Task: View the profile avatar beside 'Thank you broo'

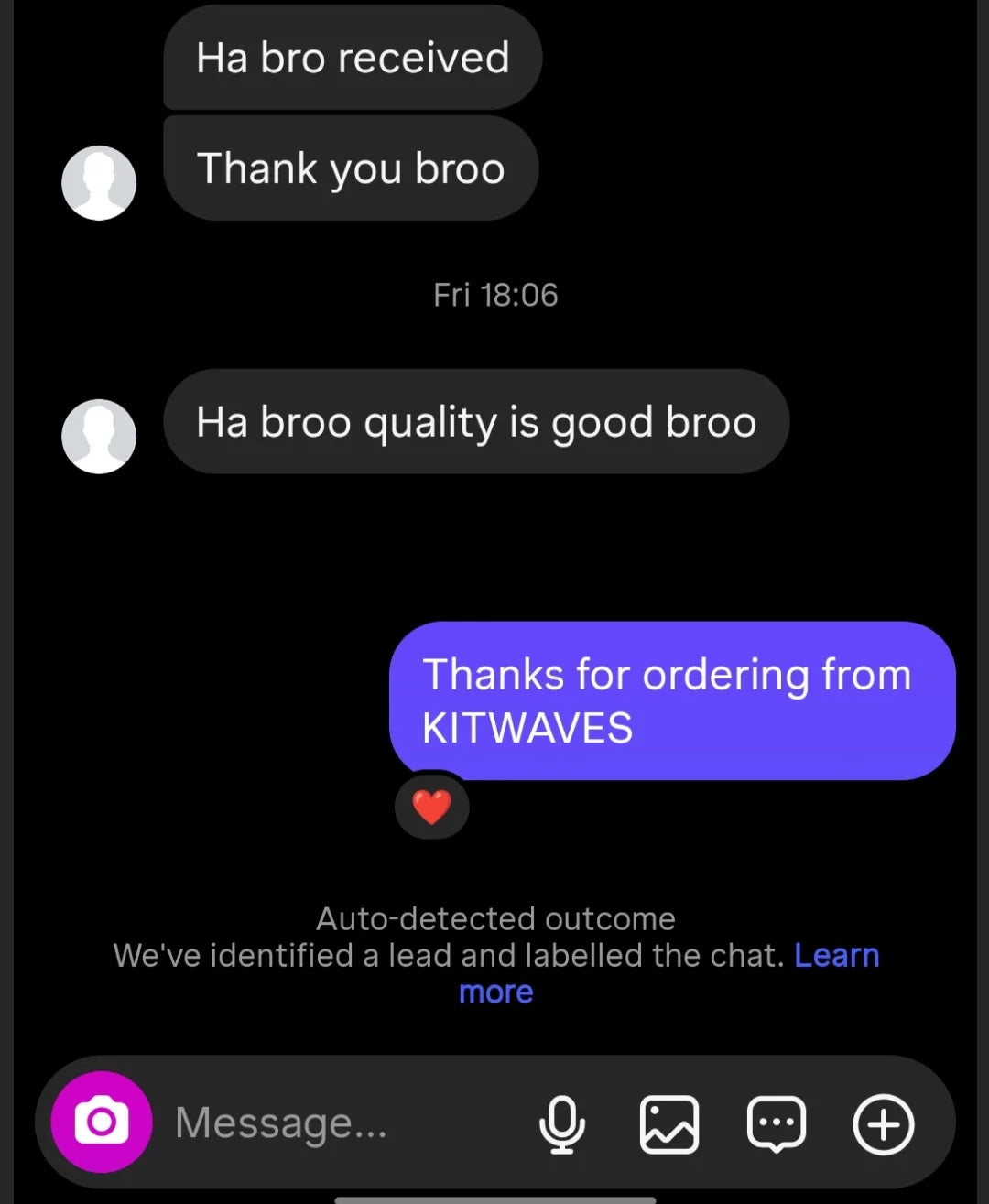Action: pyautogui.click(x=98, y=182)
